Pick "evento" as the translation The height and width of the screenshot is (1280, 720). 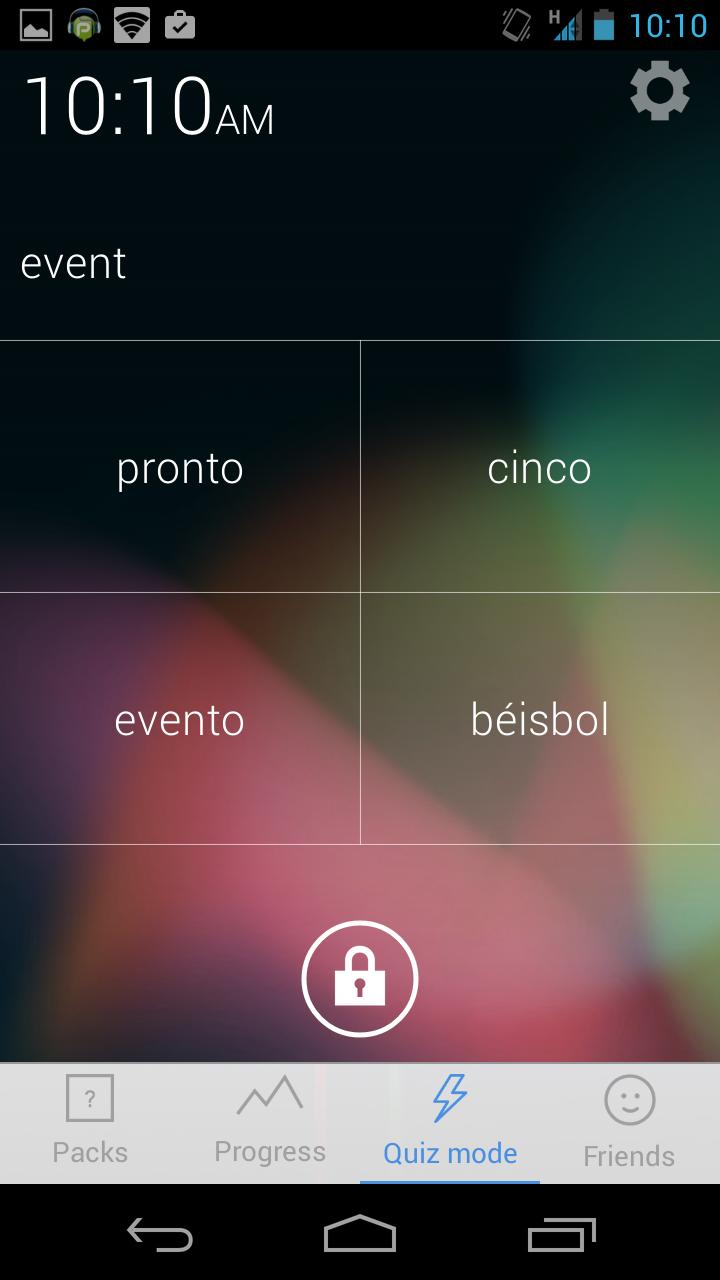[x=180, y=719]
